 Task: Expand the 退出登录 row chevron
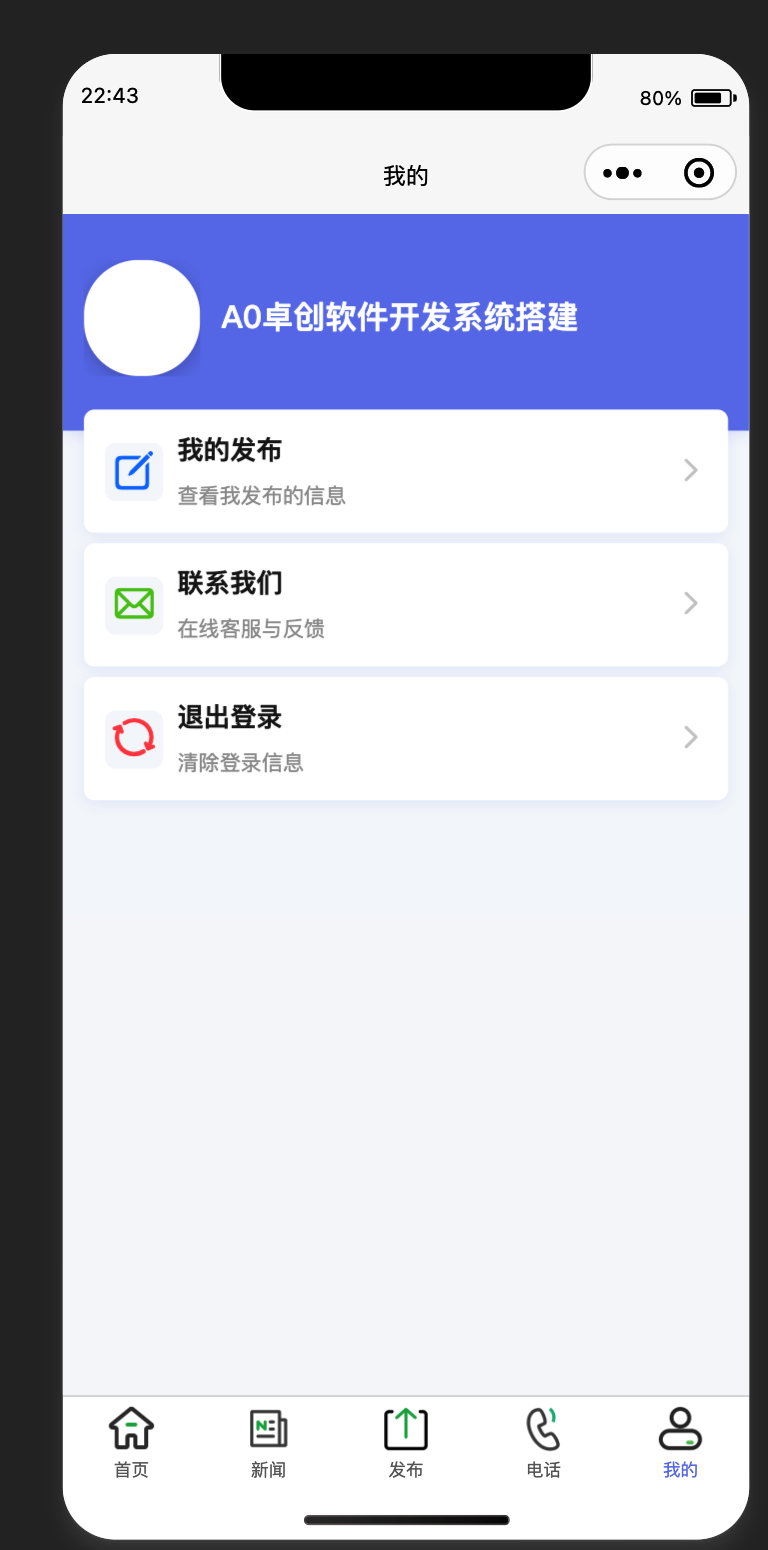(x=690, y=737)
